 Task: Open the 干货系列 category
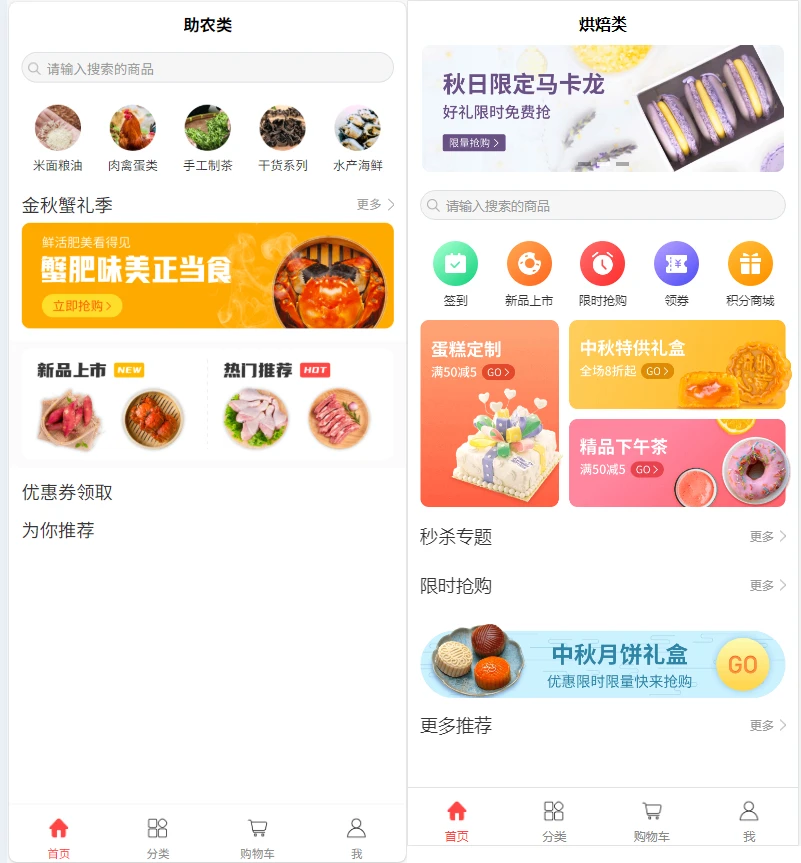click(x=282, y=127)
